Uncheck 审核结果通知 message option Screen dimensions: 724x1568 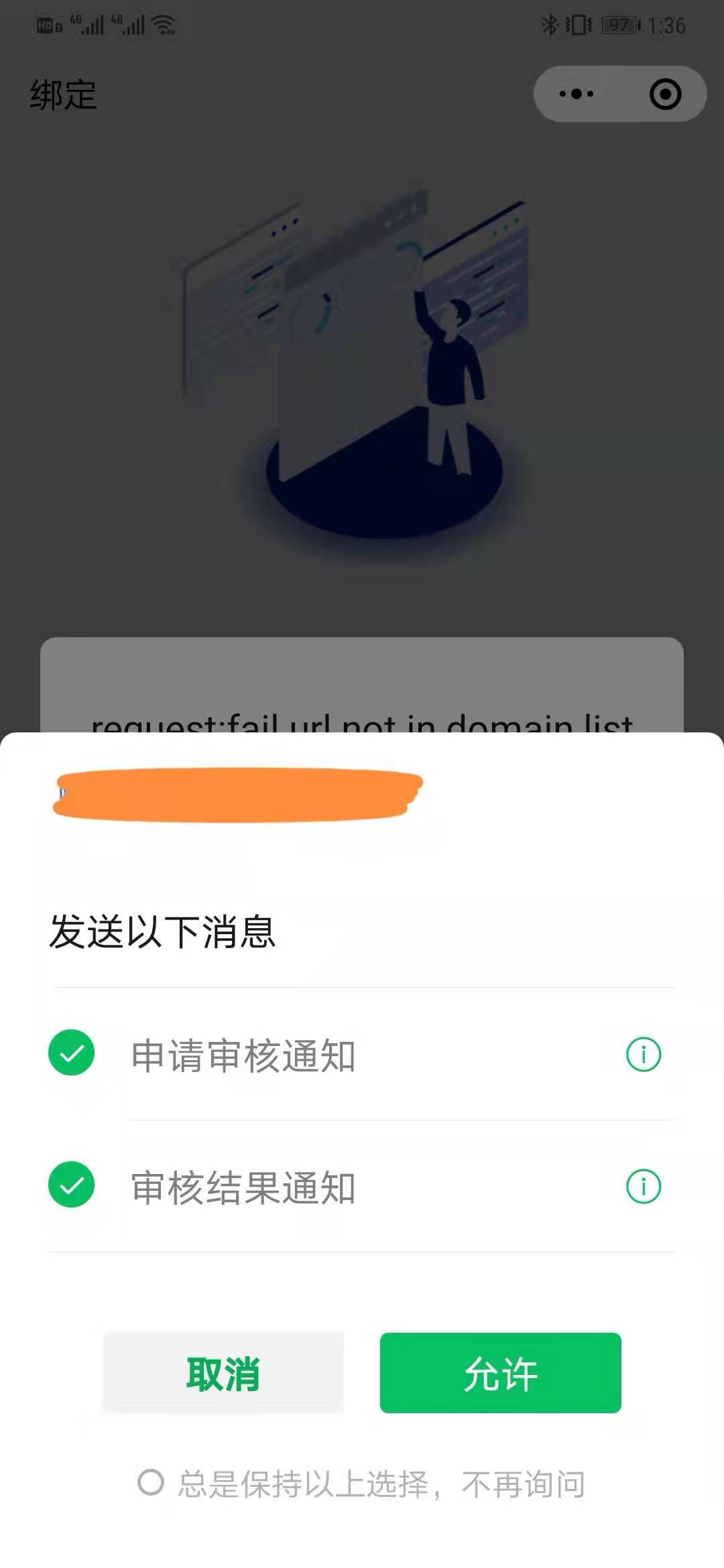tap(71, 1185)
